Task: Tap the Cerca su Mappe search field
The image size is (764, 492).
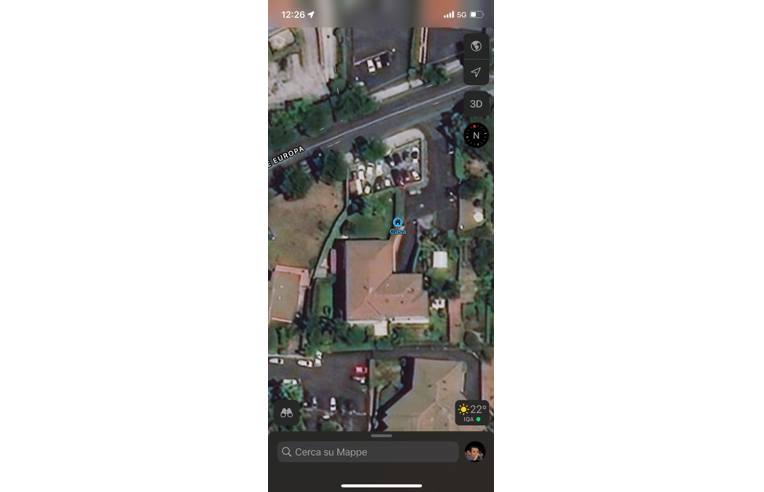Action: [367, 452]
